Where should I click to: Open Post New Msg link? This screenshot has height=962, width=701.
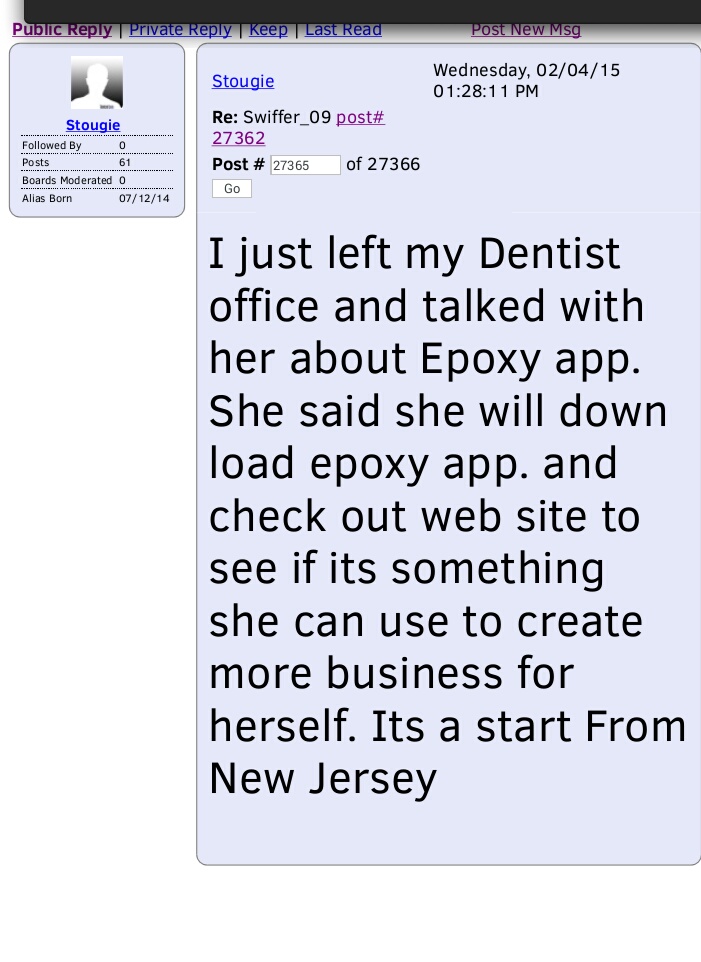[525, 30]
